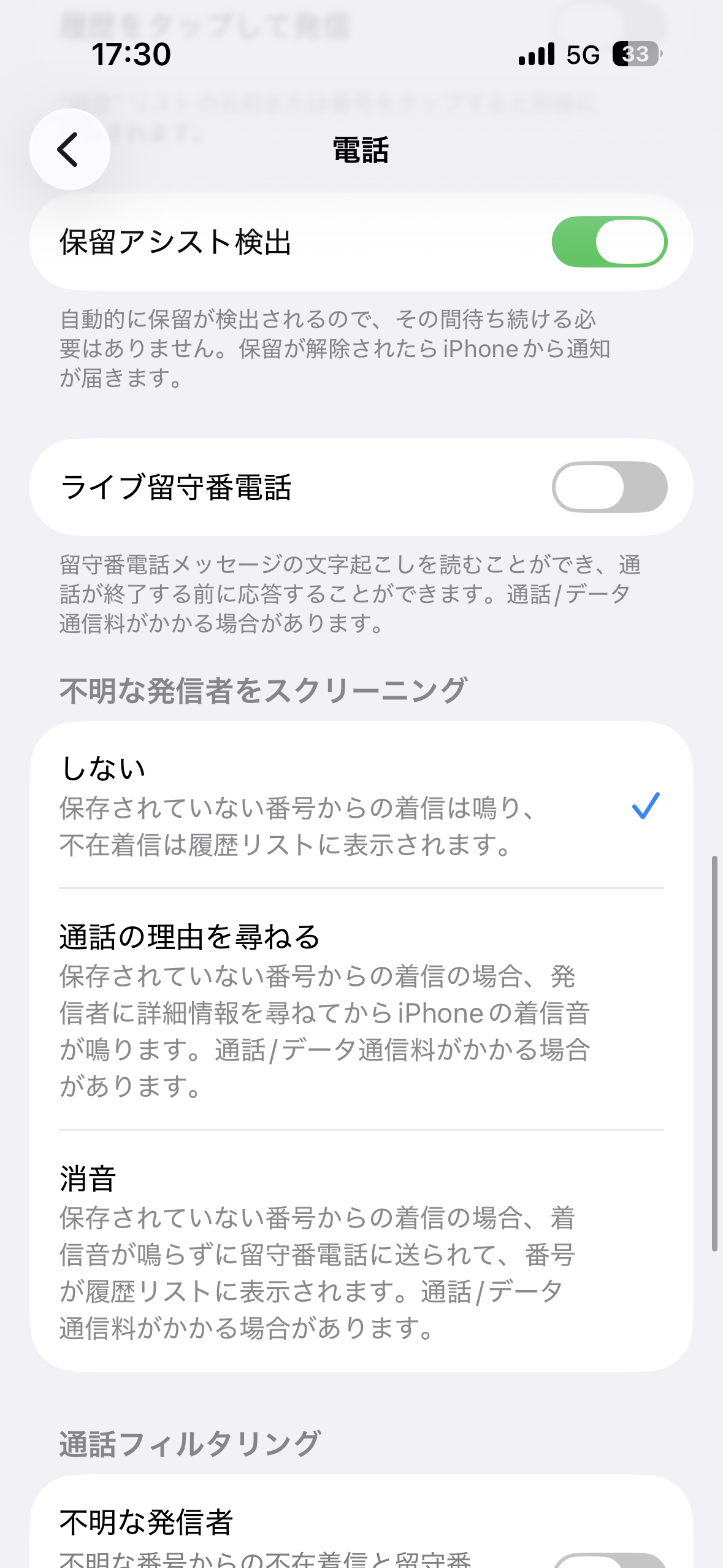Enable ライブ留守番電話 switch
Viewport: 723px width, 1568px height.
[609, 487]
